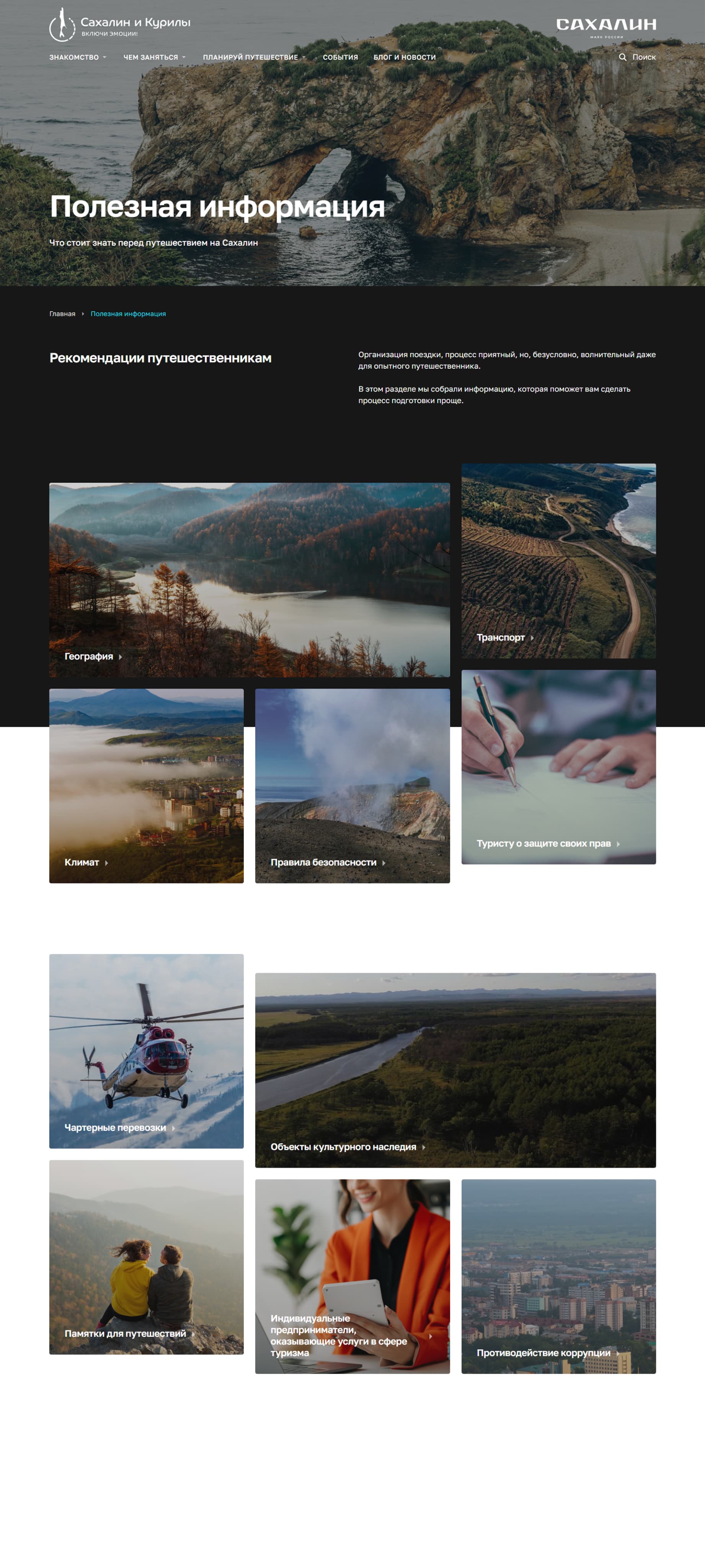Open Объекты культурного наследия card
The width and height of the screenshot is (705, 1568).
pos(455,1070)
